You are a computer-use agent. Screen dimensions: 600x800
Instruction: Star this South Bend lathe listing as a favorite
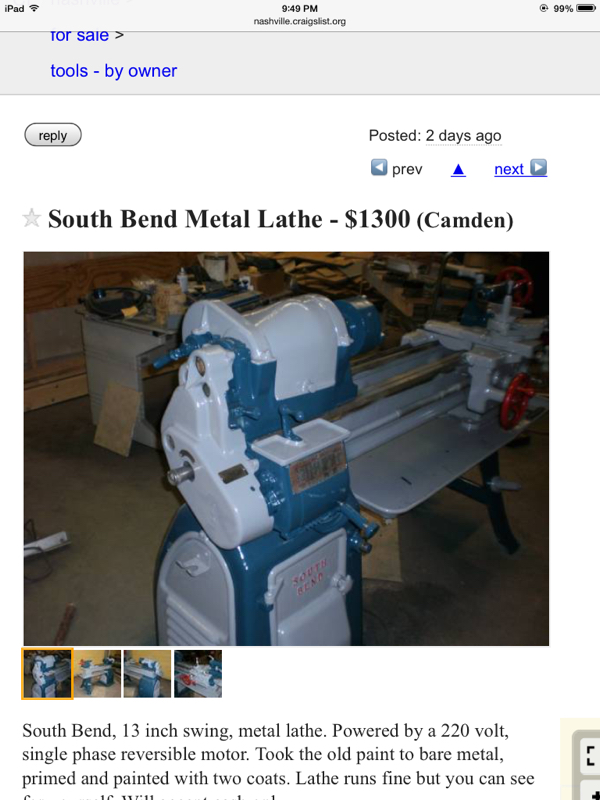[x=32, y=218]
